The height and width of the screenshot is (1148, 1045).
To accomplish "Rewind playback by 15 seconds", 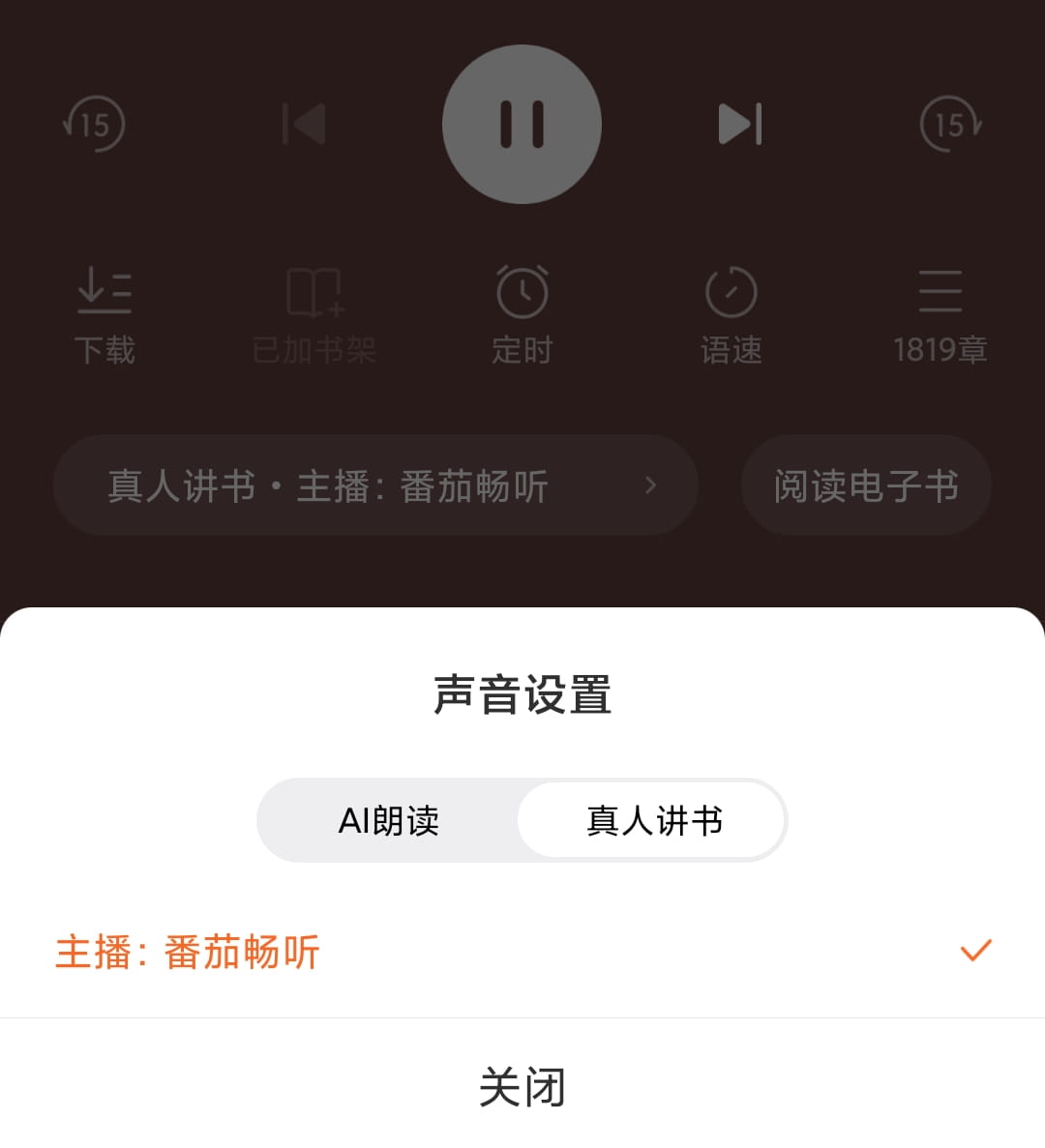I will [x=95, y=124].
